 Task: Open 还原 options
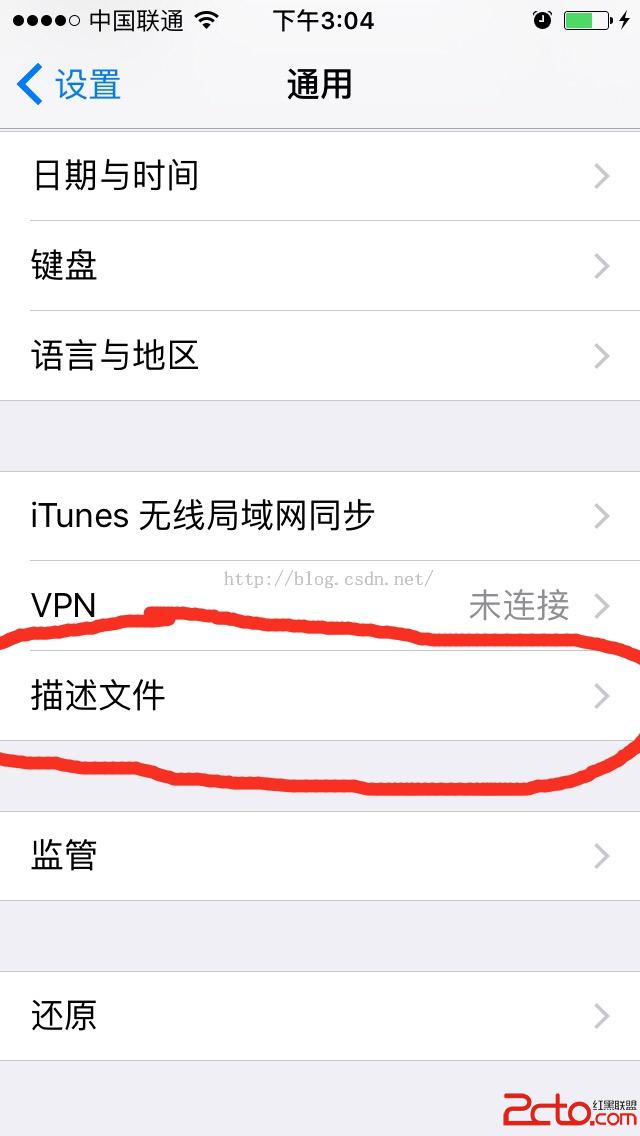[320, 1016]
